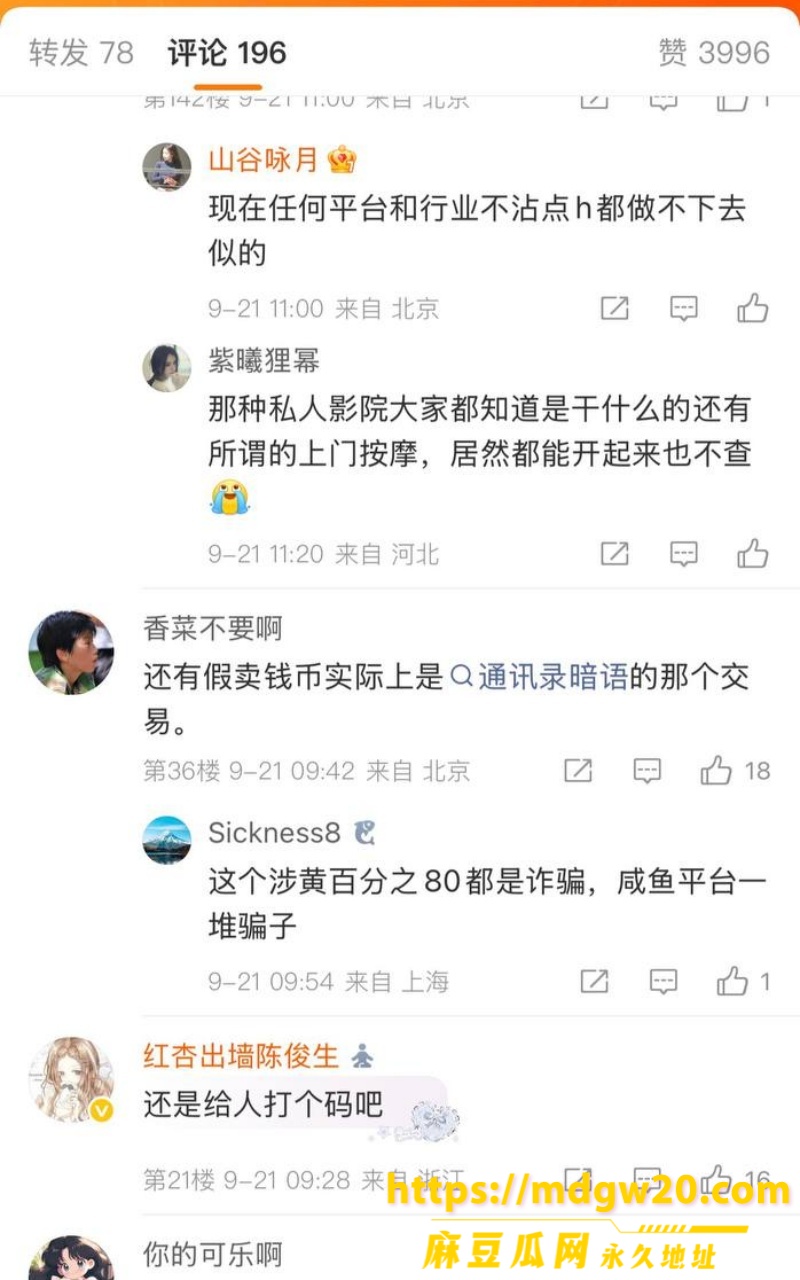Like Sickness8's reply
This screenshot has width=800, height=1280.
pyautogui.click(x=743, y=981)
